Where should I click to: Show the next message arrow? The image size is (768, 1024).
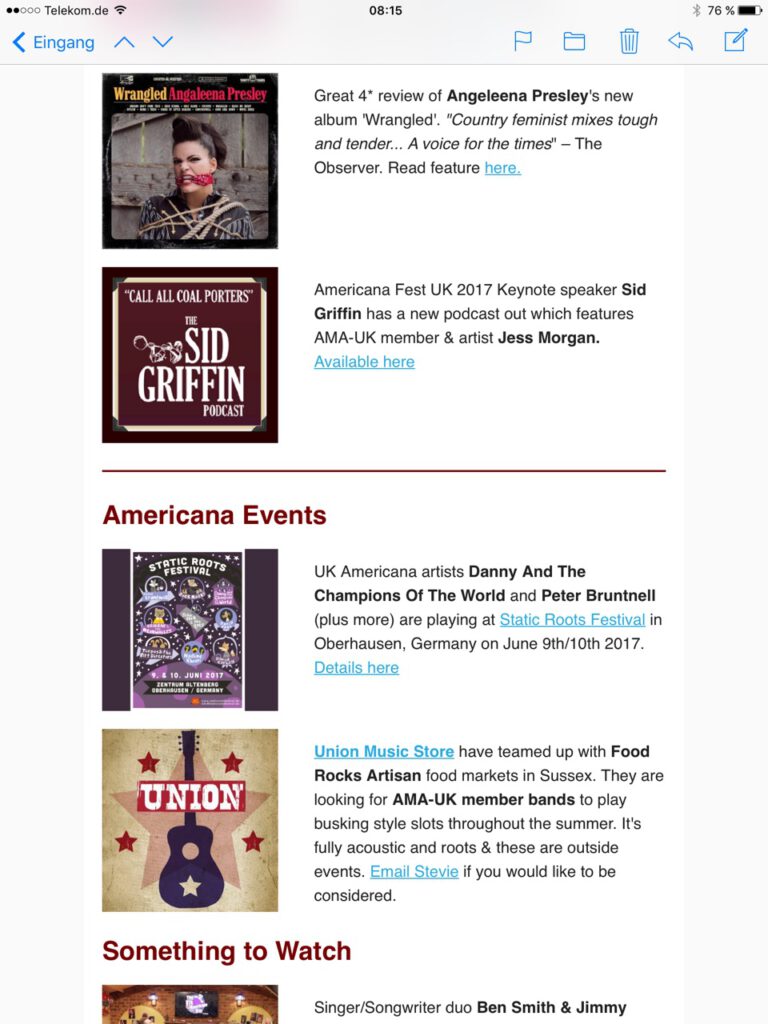coord(163,42)
